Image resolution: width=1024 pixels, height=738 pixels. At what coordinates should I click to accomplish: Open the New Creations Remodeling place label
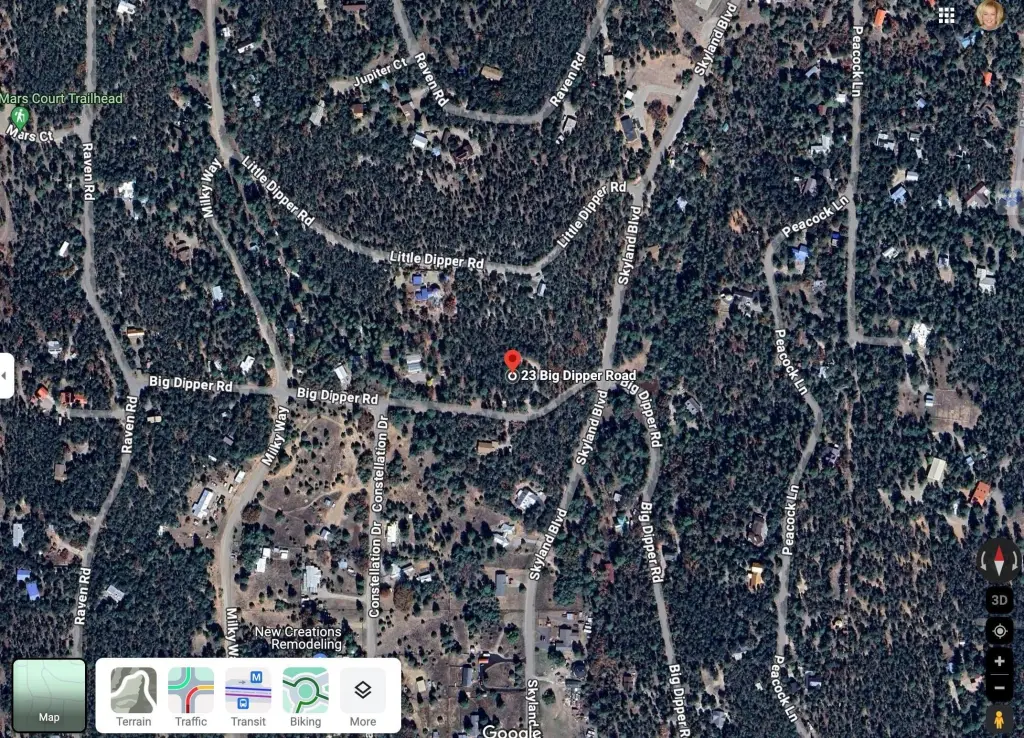(x=298, y=638)
